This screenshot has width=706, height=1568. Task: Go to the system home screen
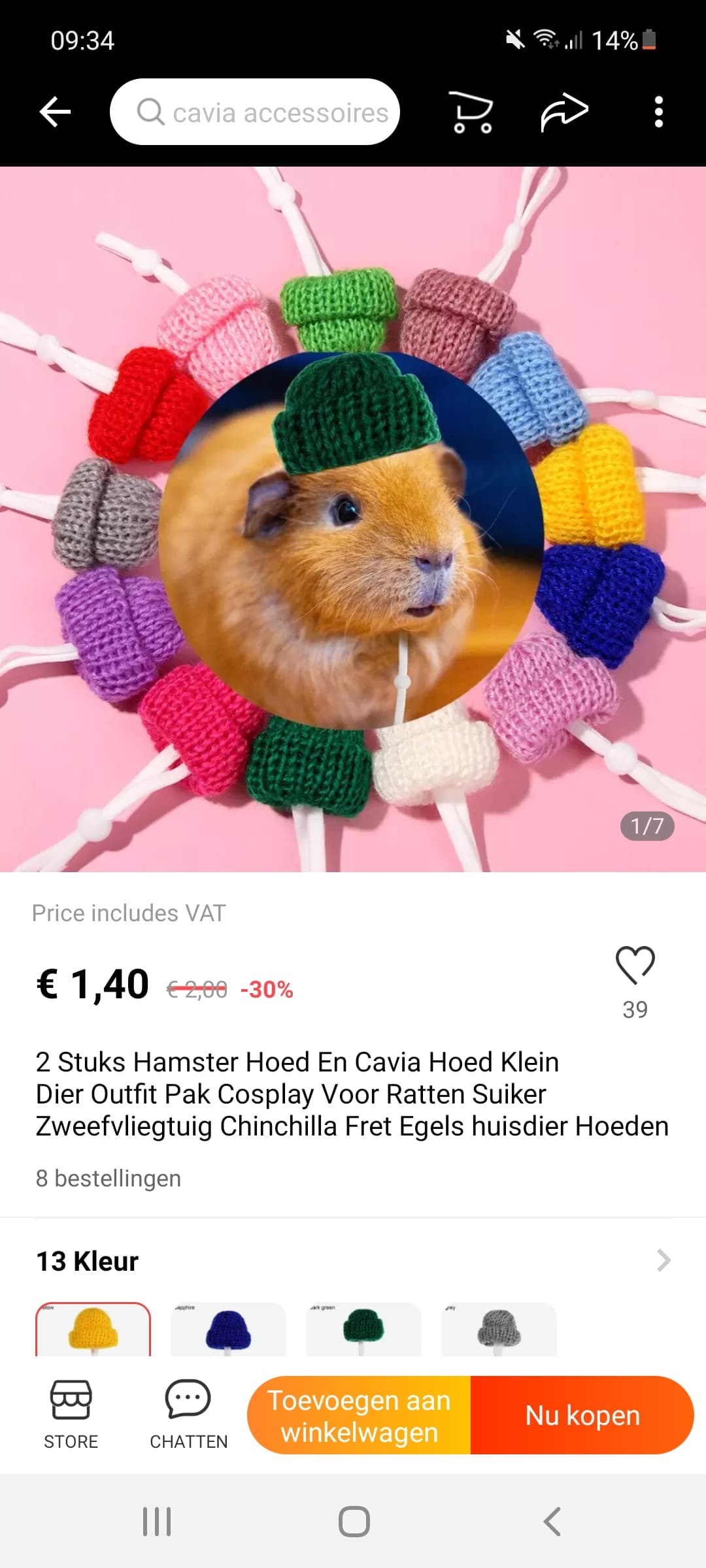(354, 1522)
